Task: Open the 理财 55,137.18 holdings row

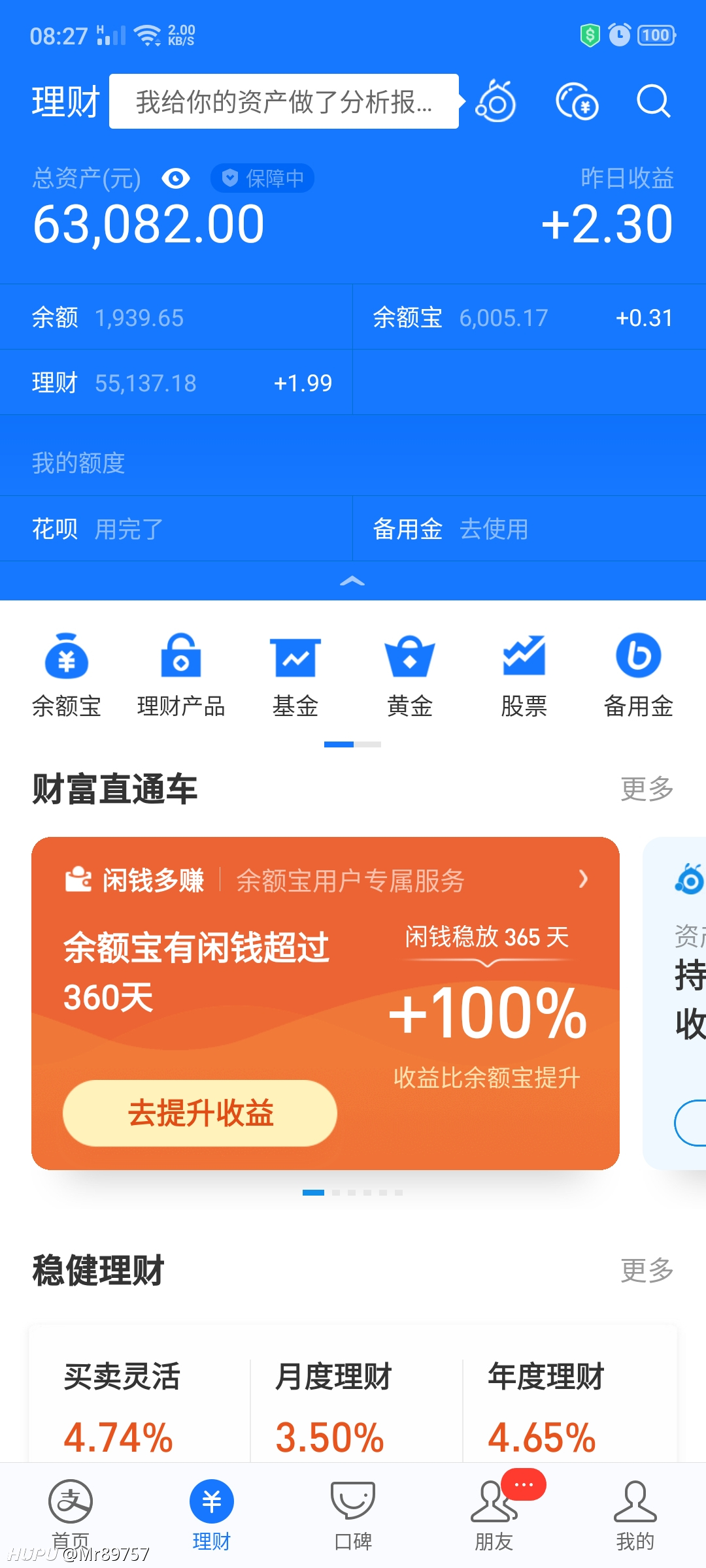Action: click(x=176, y=383)
